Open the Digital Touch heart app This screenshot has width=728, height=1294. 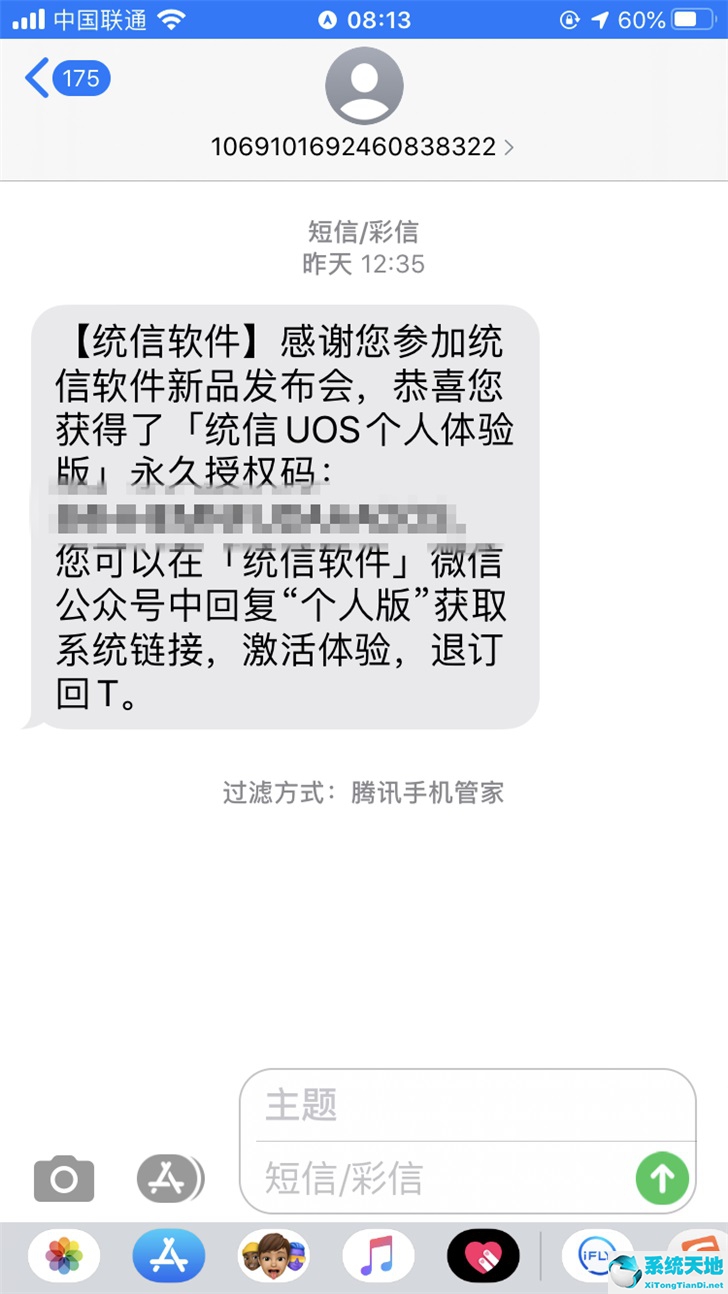(x=482, y=1256)
